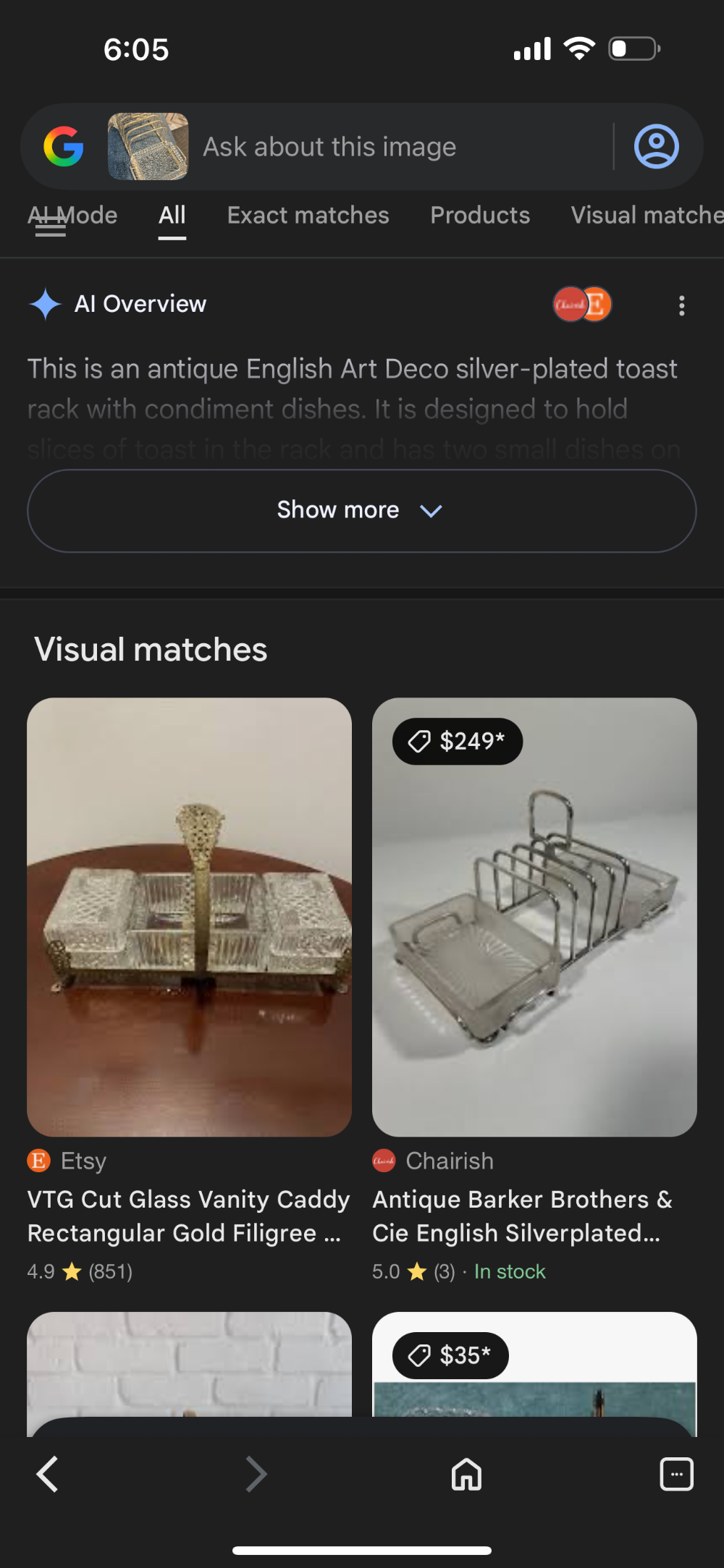The image size is (724, 1568).
Task: Open AI Overview source icons
Action: (x=582, y=304)
